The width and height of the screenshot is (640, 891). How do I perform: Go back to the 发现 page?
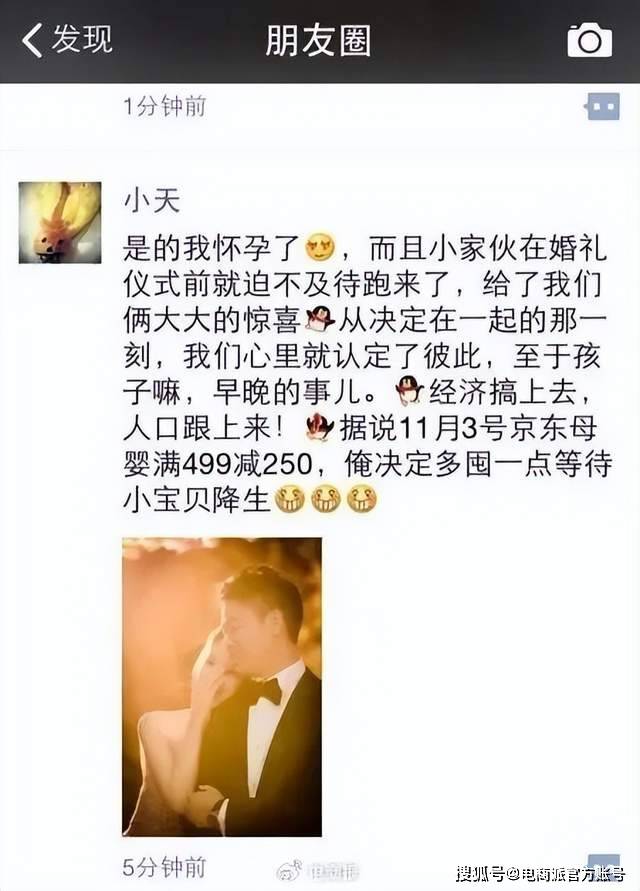(66, 40)
